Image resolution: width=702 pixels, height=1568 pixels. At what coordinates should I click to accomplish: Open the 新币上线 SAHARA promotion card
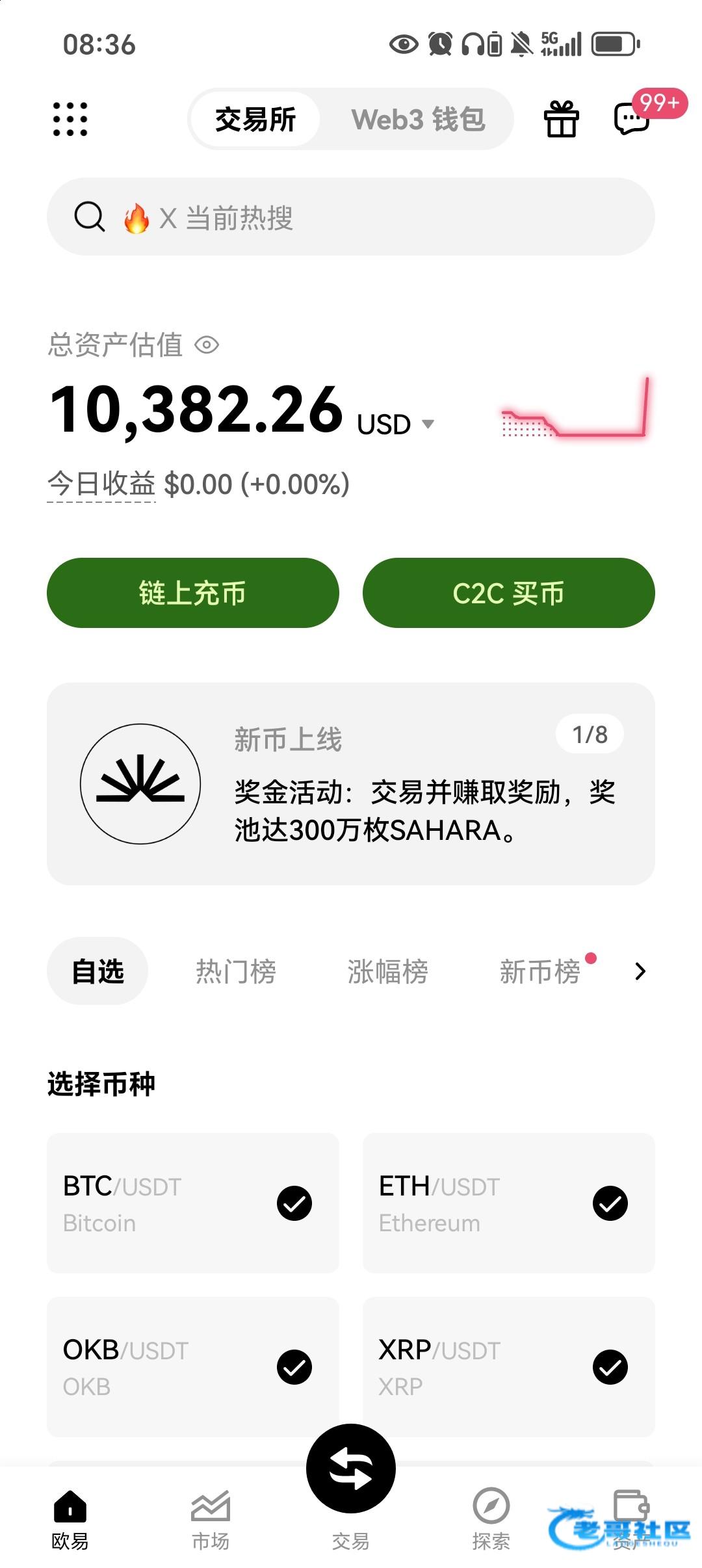point(351,783)
